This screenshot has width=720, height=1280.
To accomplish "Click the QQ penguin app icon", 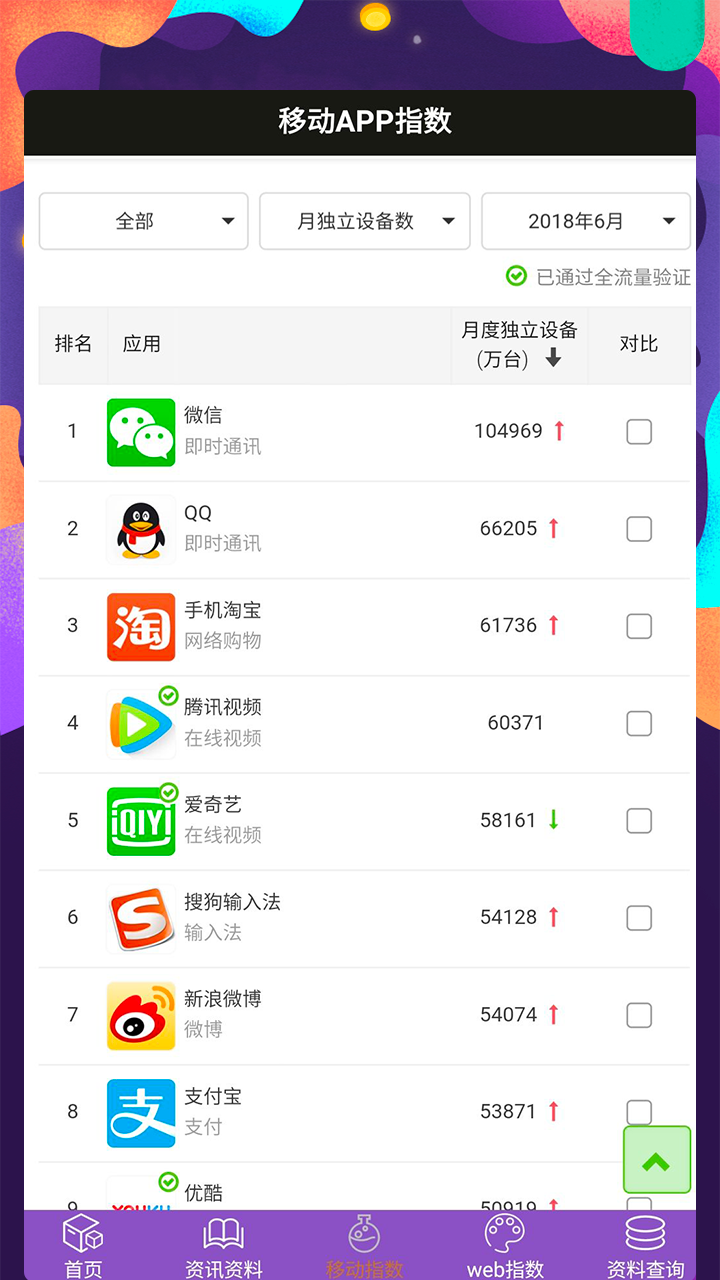I will (x=140, y=529).
